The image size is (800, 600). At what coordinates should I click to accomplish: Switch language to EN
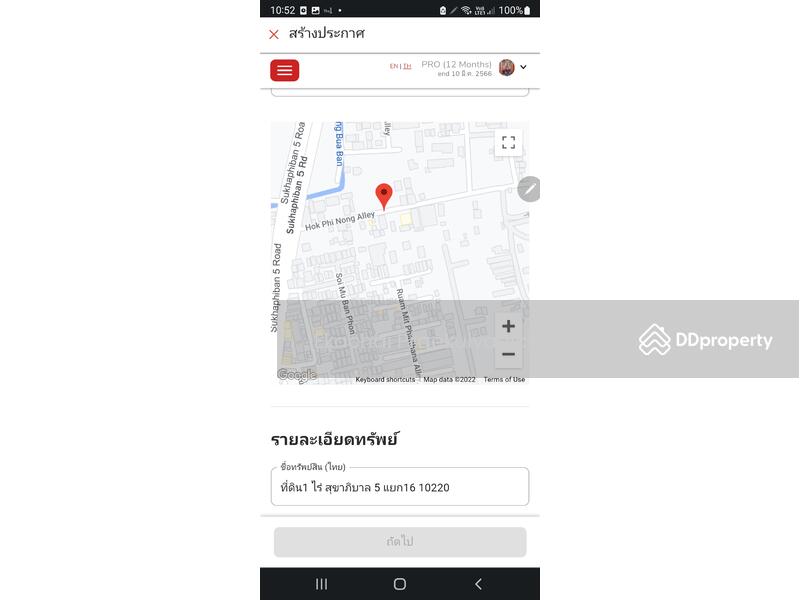click(x=394, y=67)
